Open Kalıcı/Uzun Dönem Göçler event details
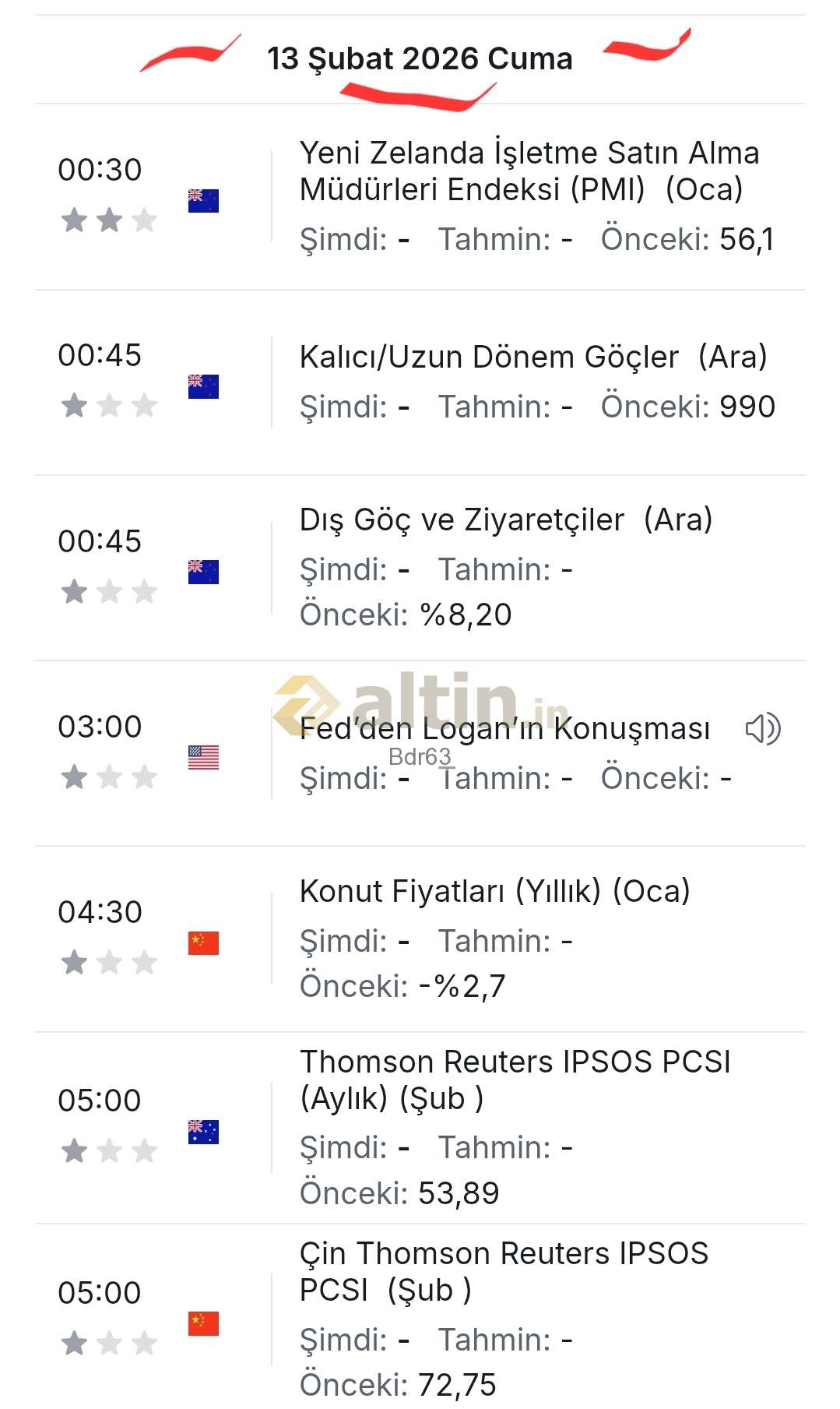 [532, 358]
